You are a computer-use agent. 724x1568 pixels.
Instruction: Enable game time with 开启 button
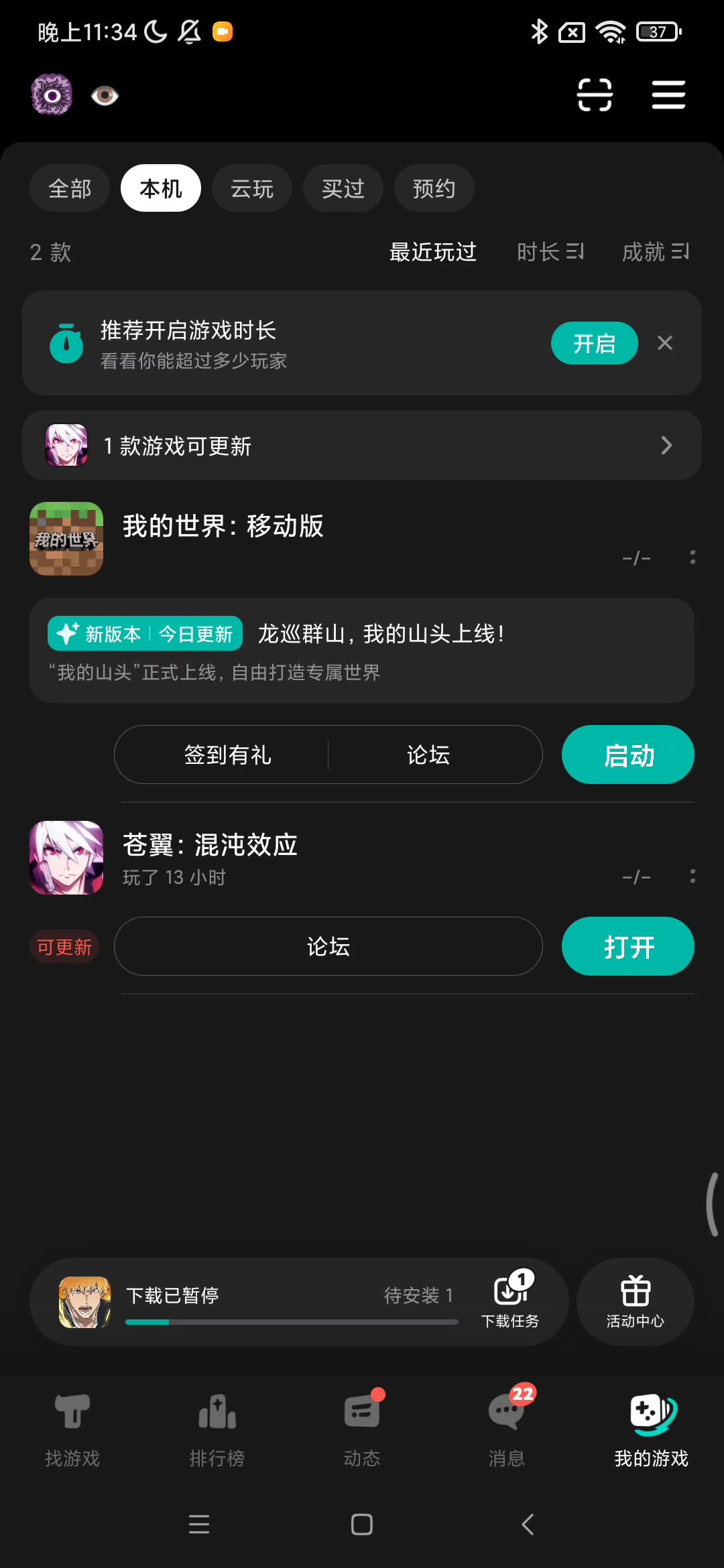(x=594, y=343)
